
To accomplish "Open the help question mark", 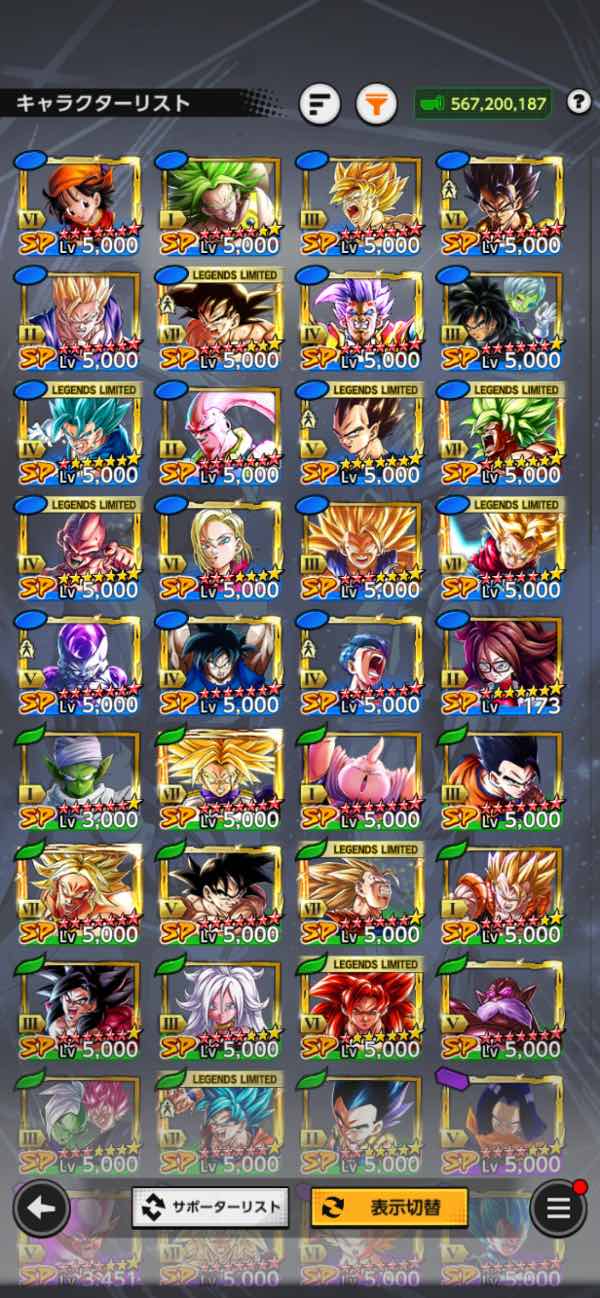I will point(578,102).
